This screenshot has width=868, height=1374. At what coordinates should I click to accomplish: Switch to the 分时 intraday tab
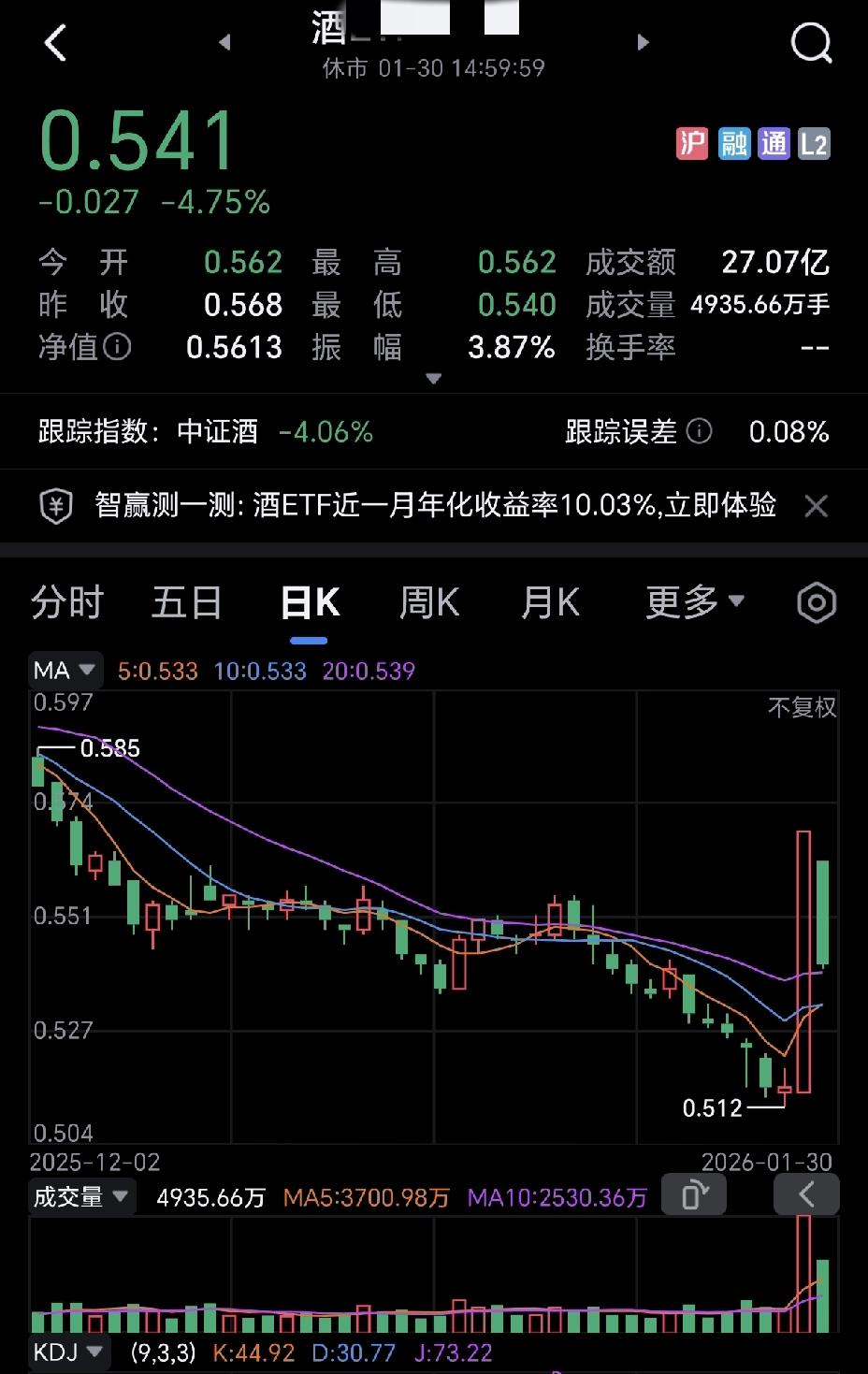click(68, 603)
